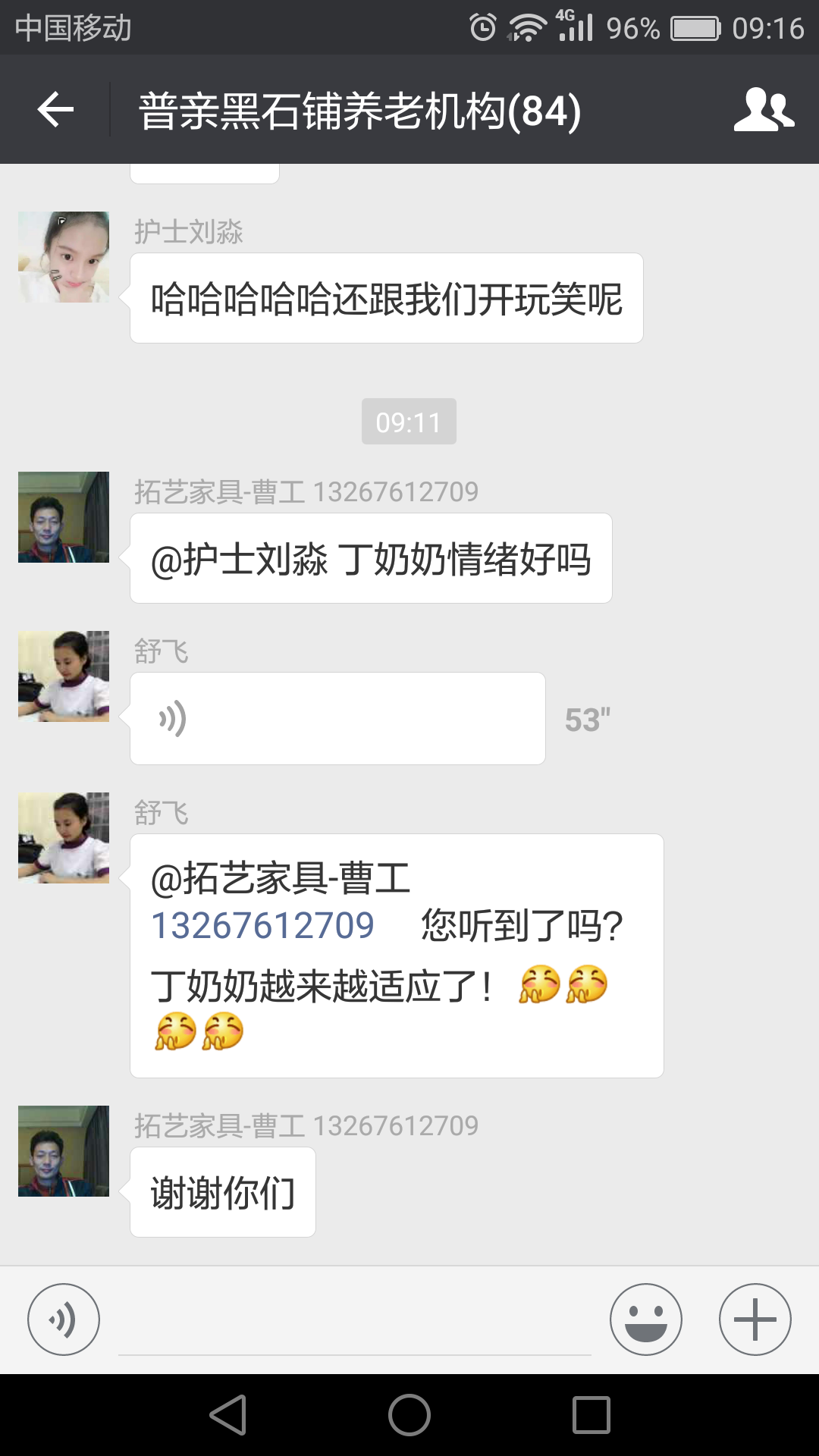This screenshot has width=819, height=1456.
Task: Open group members info icon
Action: pyautogui.click(x=763, y=110)
